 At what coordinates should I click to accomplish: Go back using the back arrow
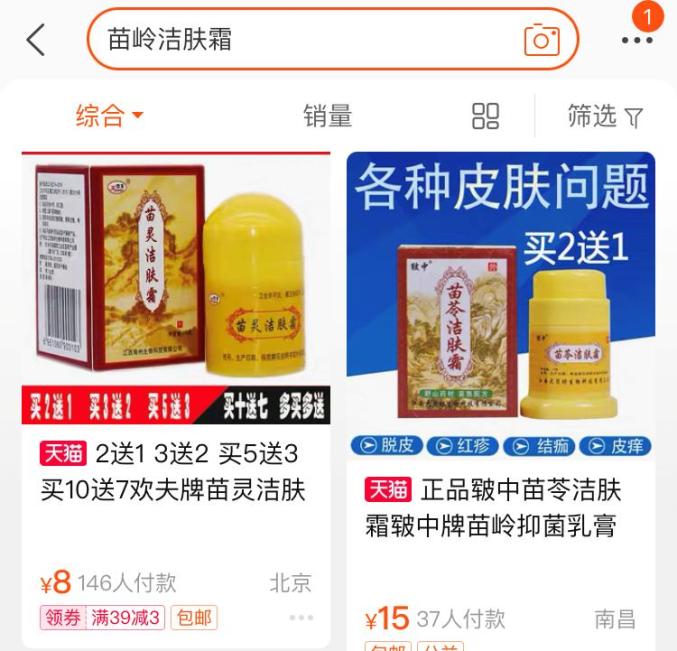(x=36, y=40)
